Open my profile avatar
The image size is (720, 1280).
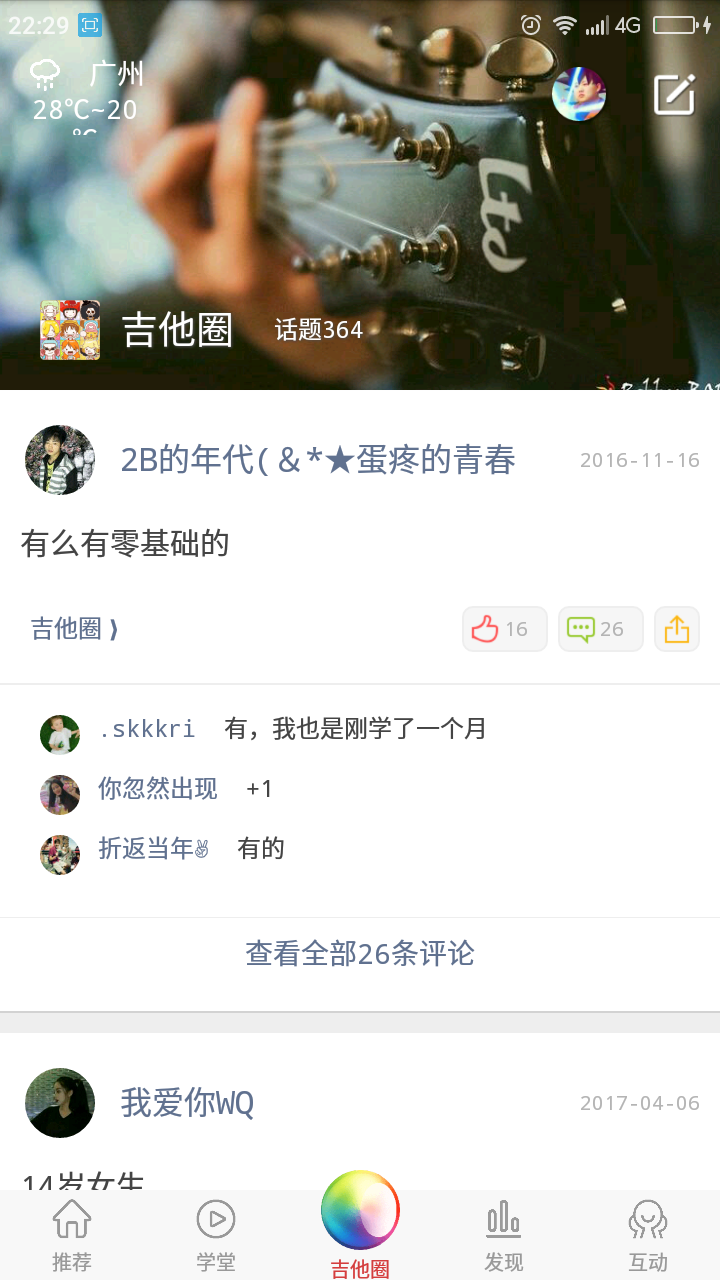(579, 95)
